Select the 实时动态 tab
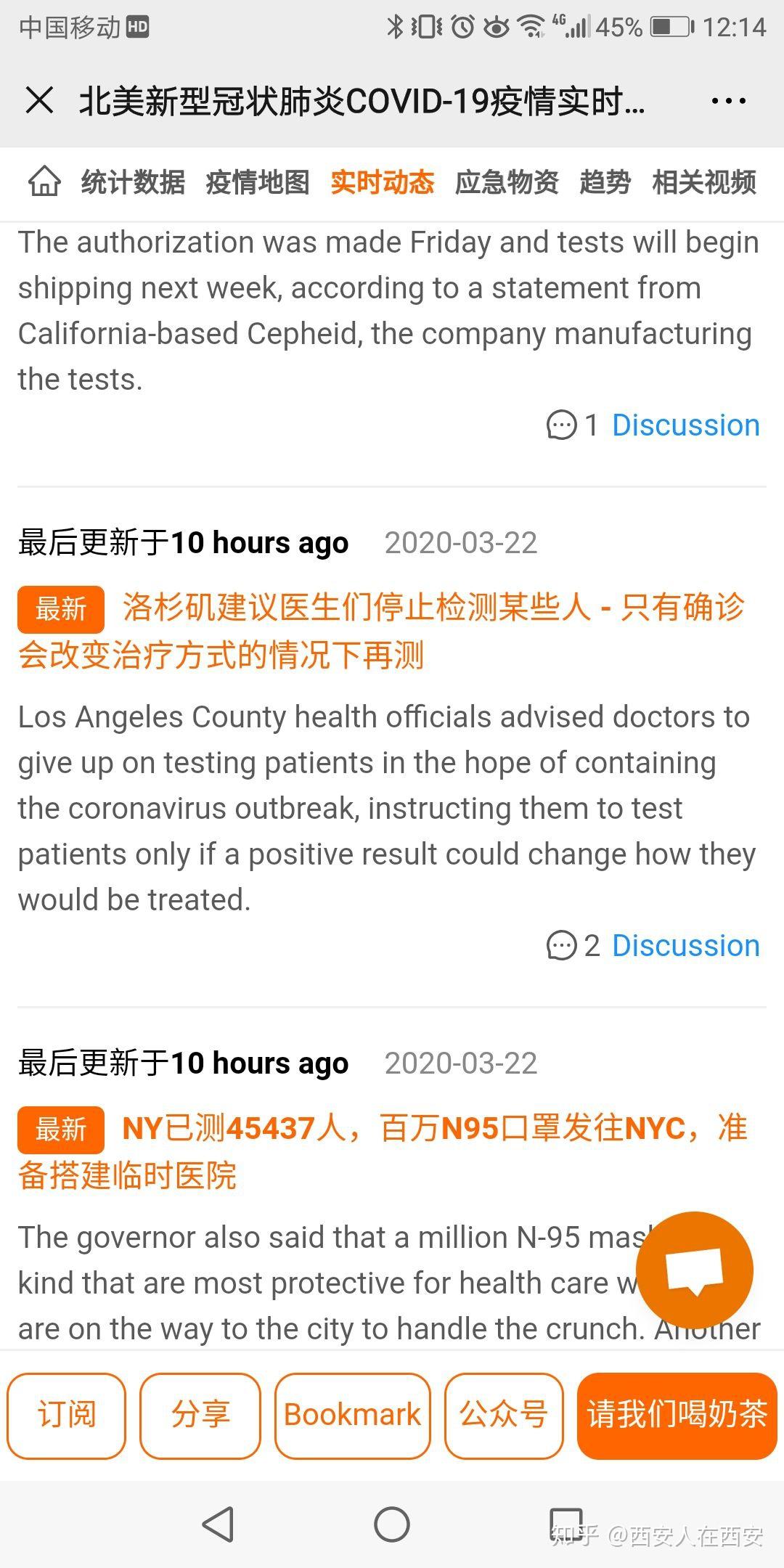This screenshot has width=784, height=1568. [x=383, y=182]
